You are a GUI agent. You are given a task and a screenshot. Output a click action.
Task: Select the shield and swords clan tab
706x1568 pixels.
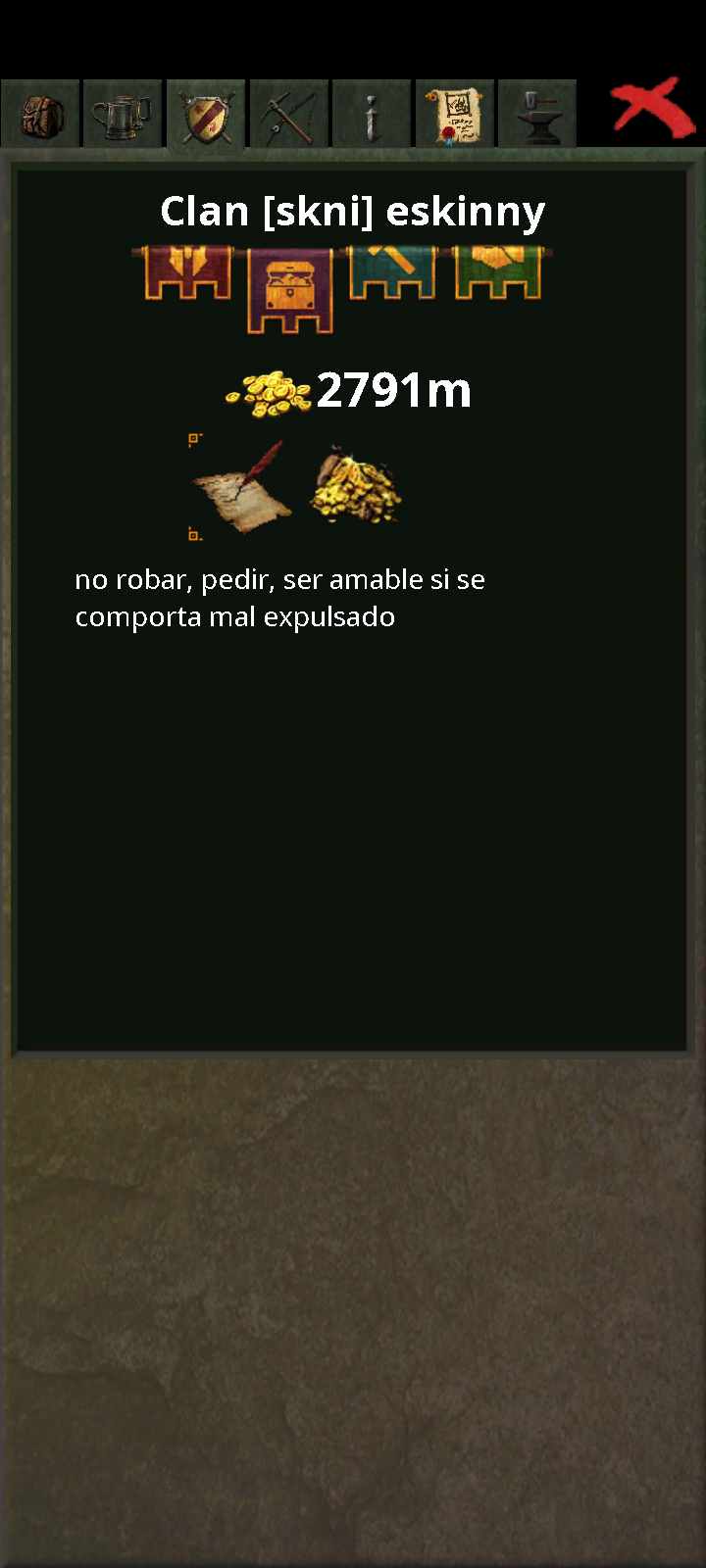206,116
